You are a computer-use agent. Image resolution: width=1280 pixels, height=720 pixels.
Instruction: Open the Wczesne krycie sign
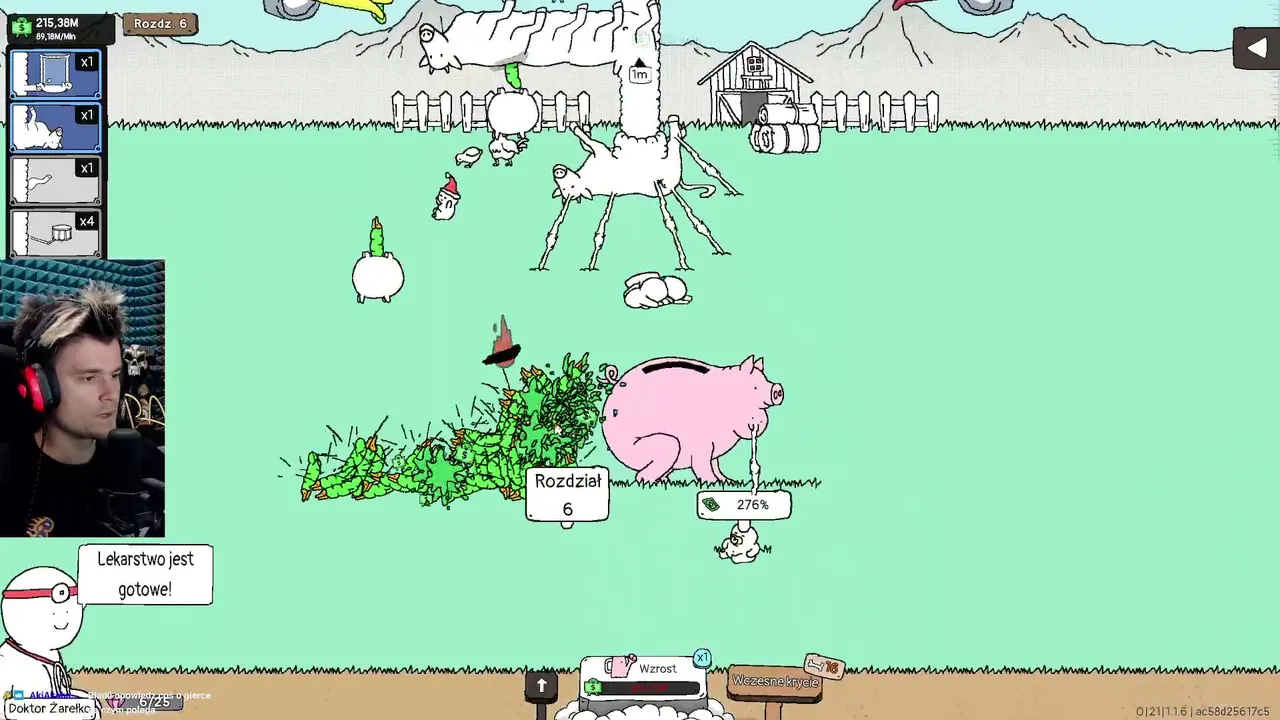(776, 681)
